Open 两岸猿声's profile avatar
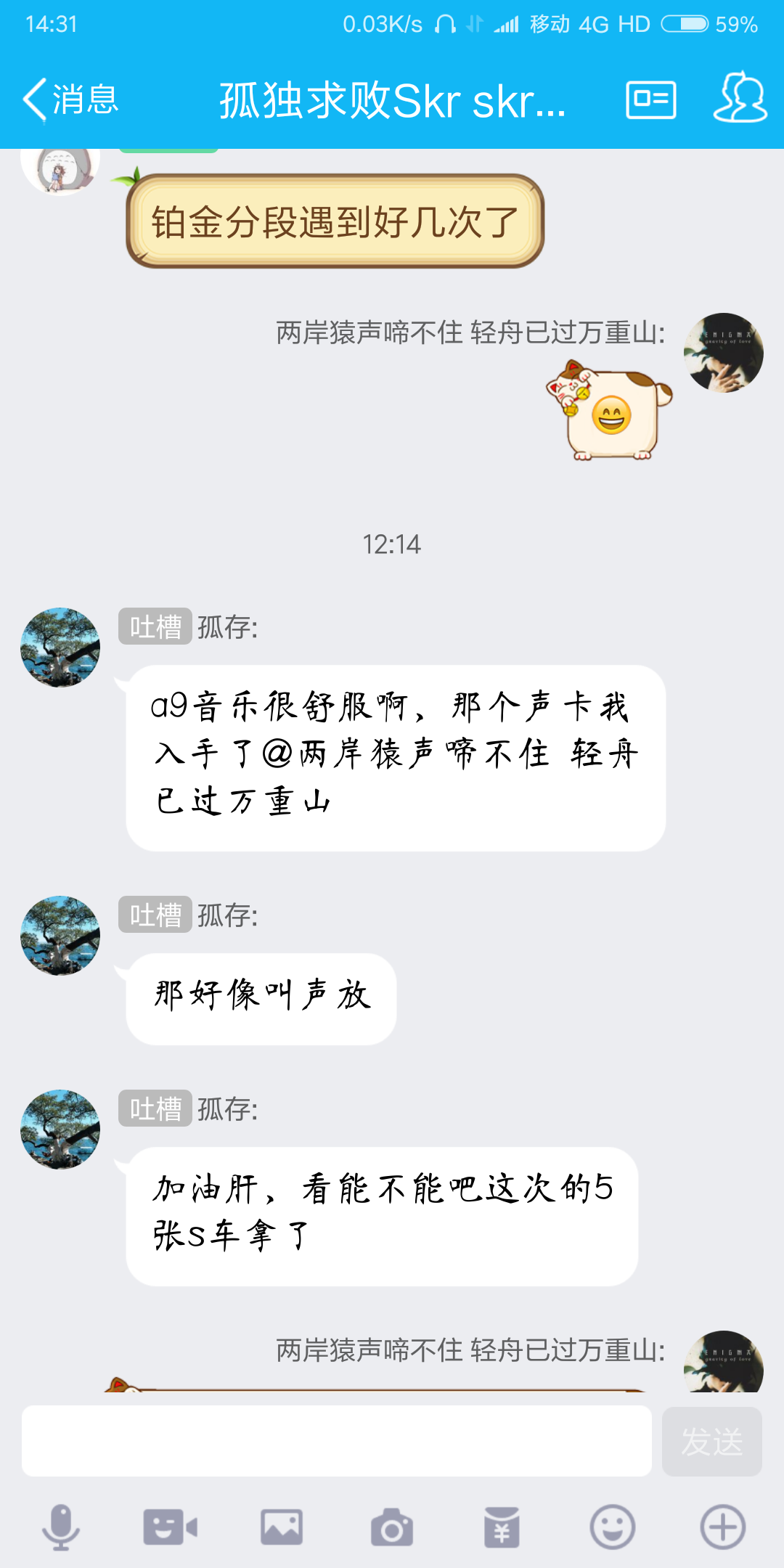The width and height of the screenshot is (784, 1568). [724, 352]
